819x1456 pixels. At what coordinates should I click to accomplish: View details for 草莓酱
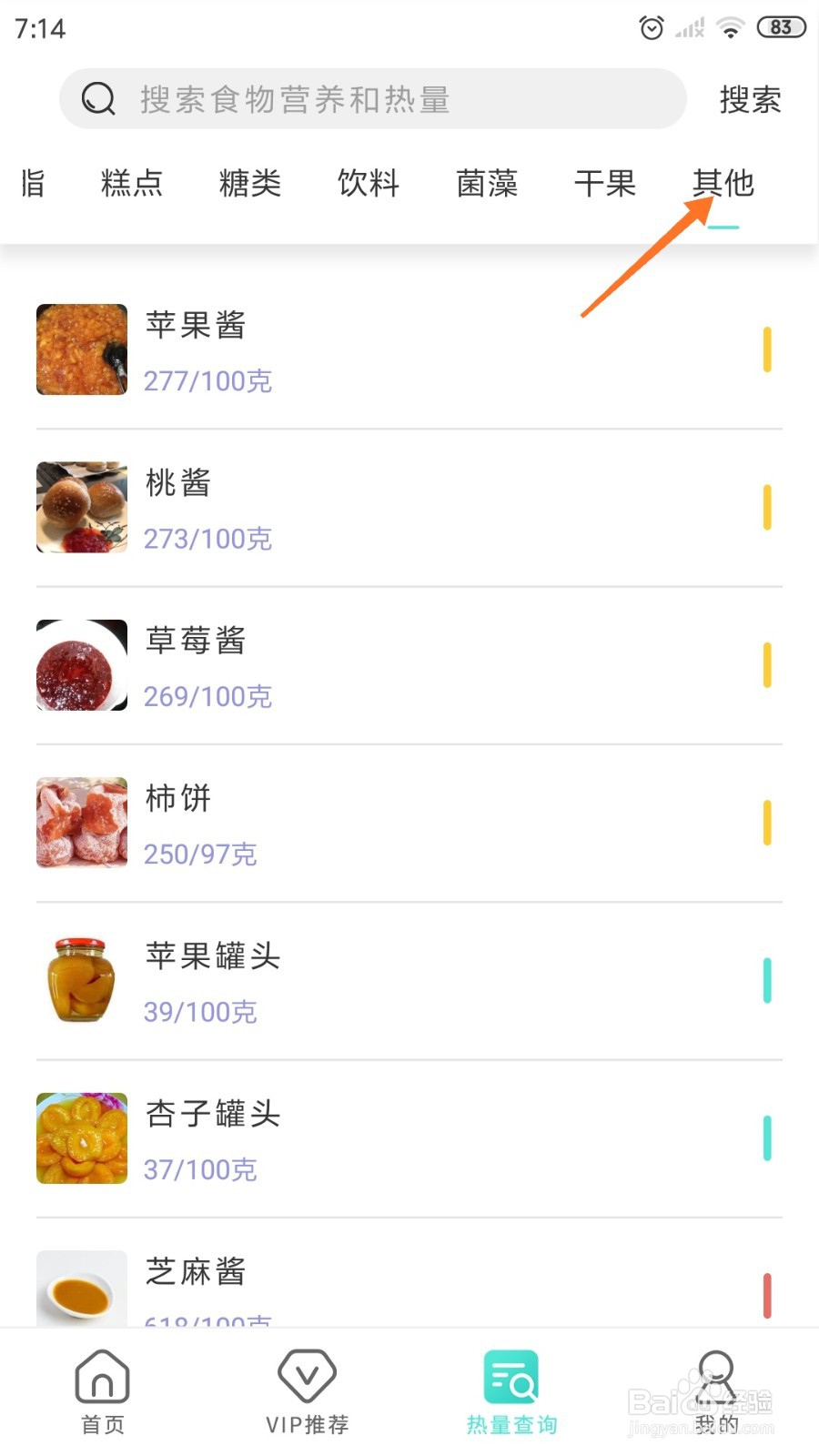[x=409, y=665]
